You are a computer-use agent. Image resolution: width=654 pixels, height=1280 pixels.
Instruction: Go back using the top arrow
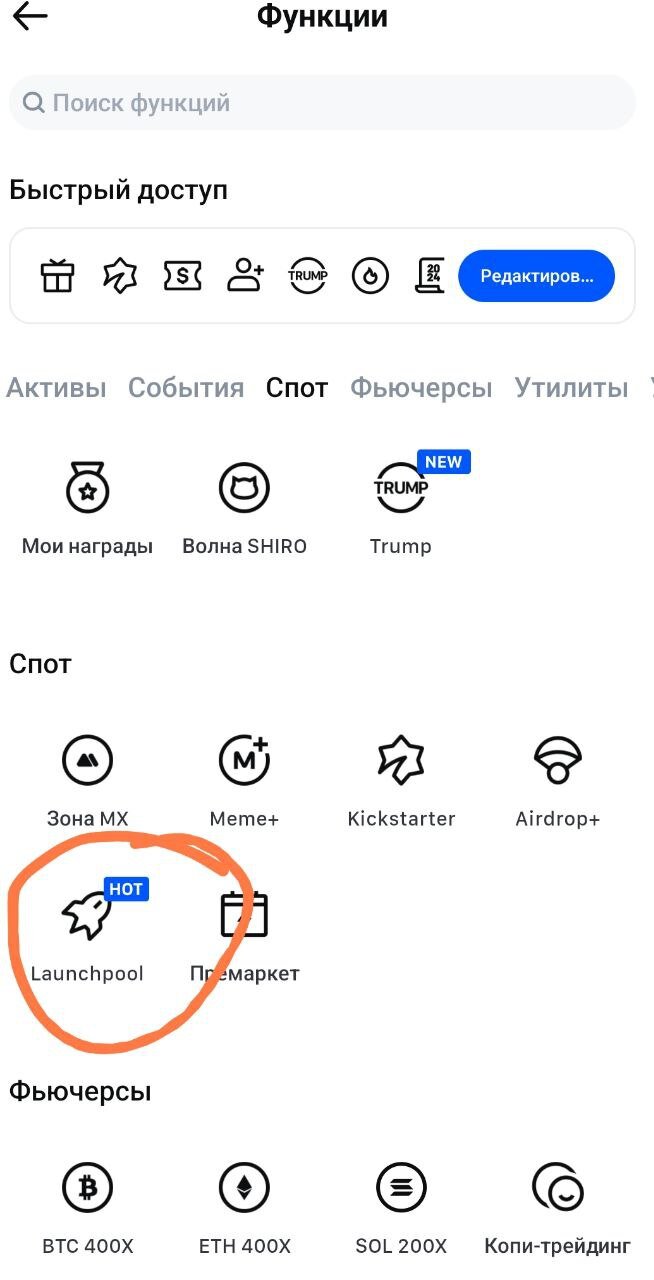pos(30,17)
